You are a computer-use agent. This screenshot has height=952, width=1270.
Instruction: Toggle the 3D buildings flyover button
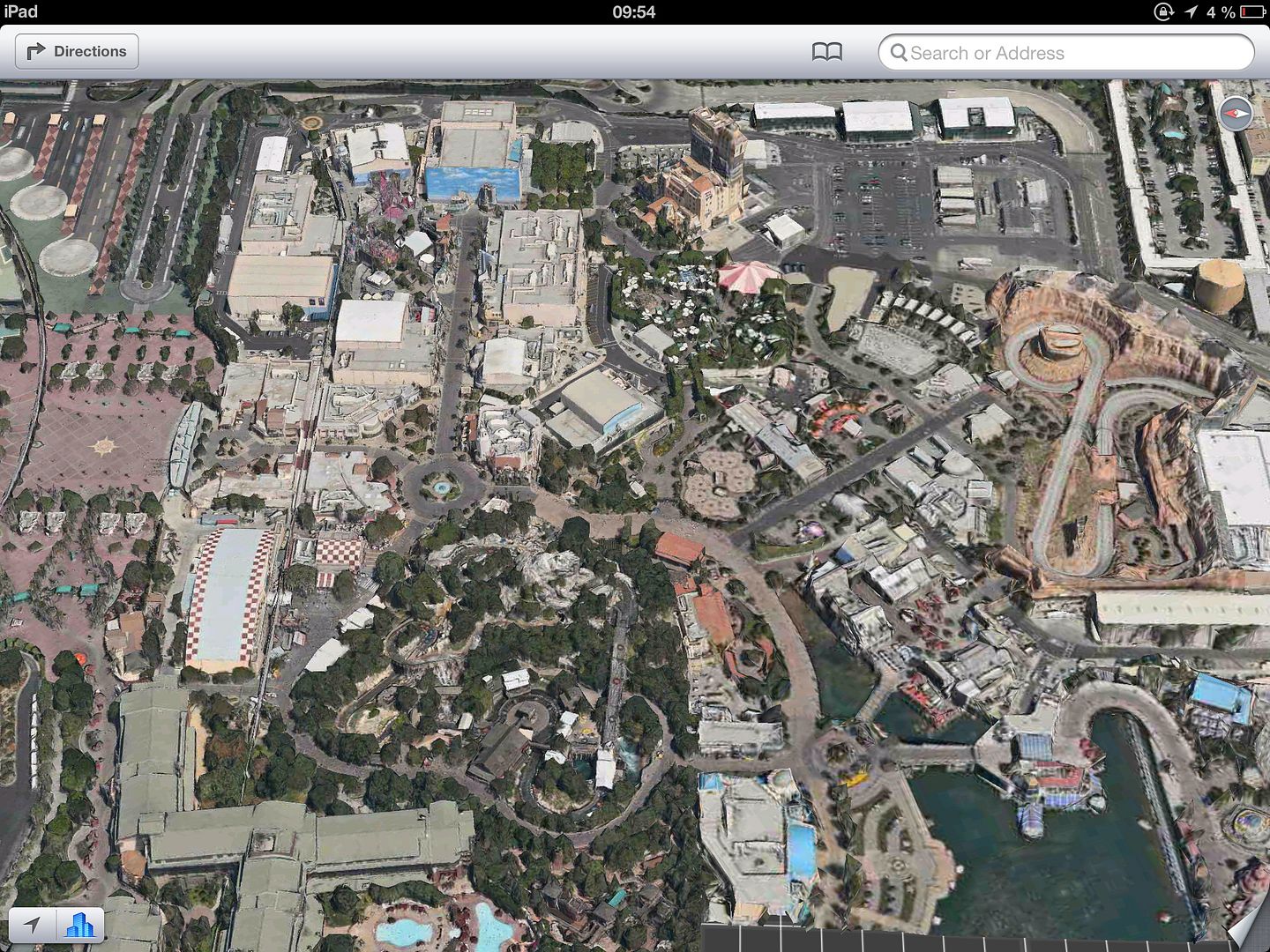tap(80, 925)
